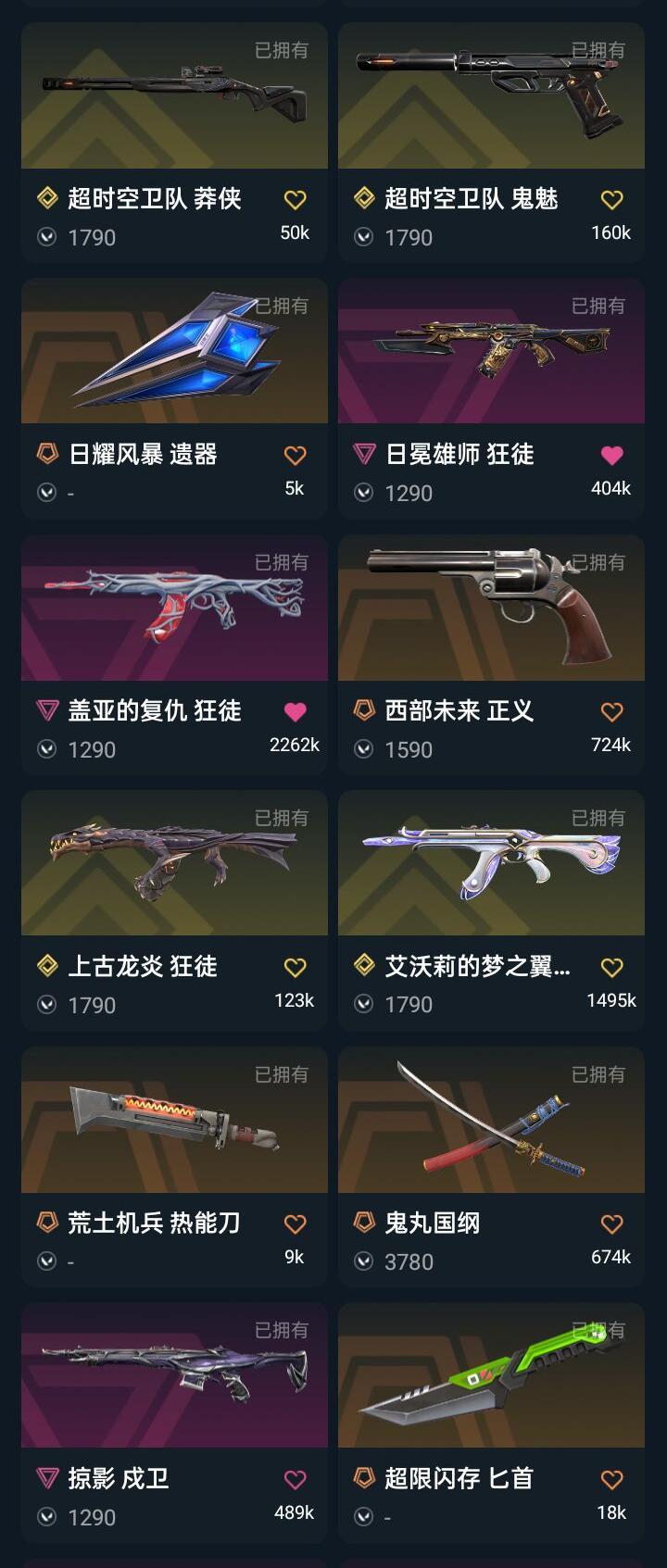Remove the like from 盖亚的复仇 狂徒
667x1568 pixels.
pyautogui.click(x=295, y=711)
